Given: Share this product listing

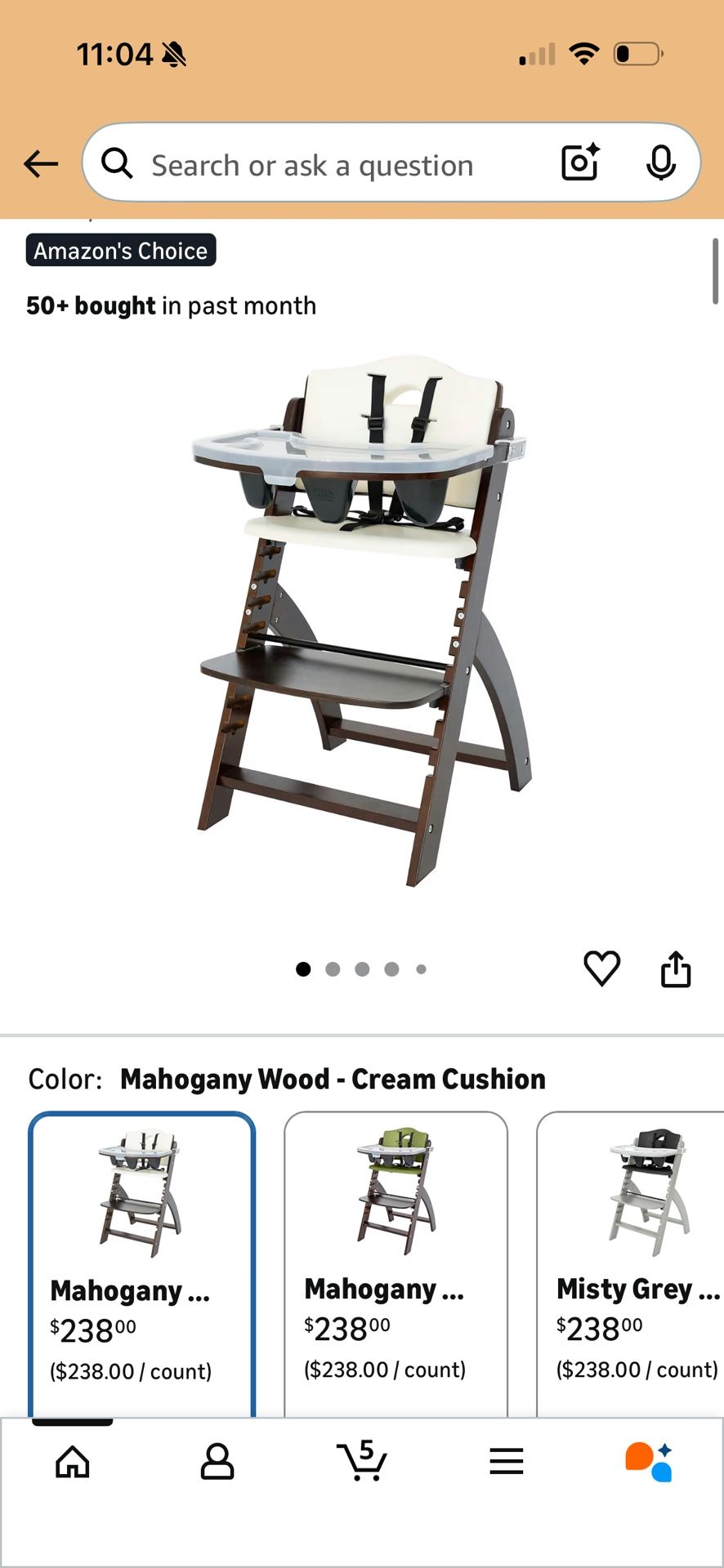Looking at the screenshot, I should tap(676, 969).
